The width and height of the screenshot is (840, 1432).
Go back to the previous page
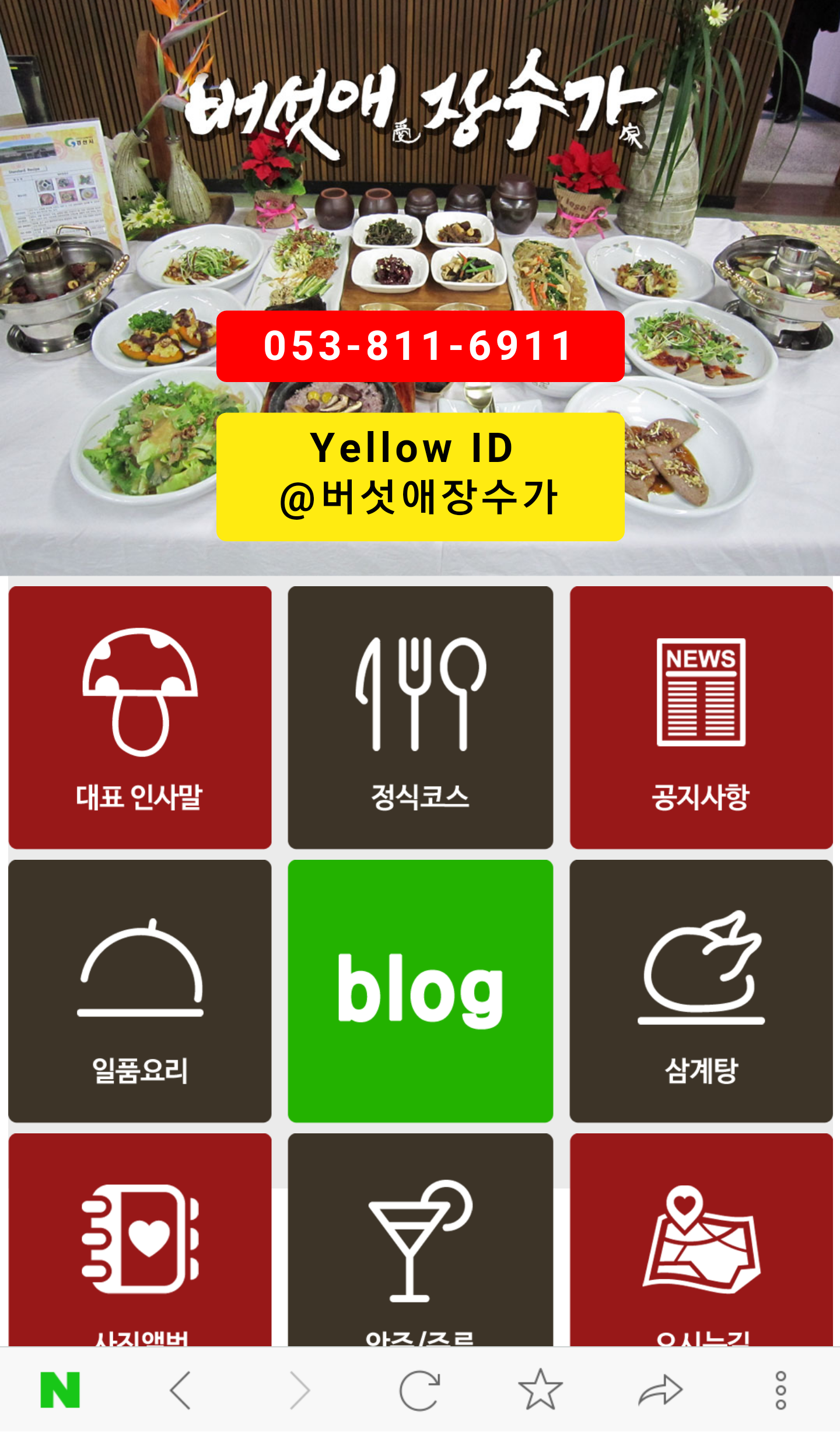tap(181, 1390)
